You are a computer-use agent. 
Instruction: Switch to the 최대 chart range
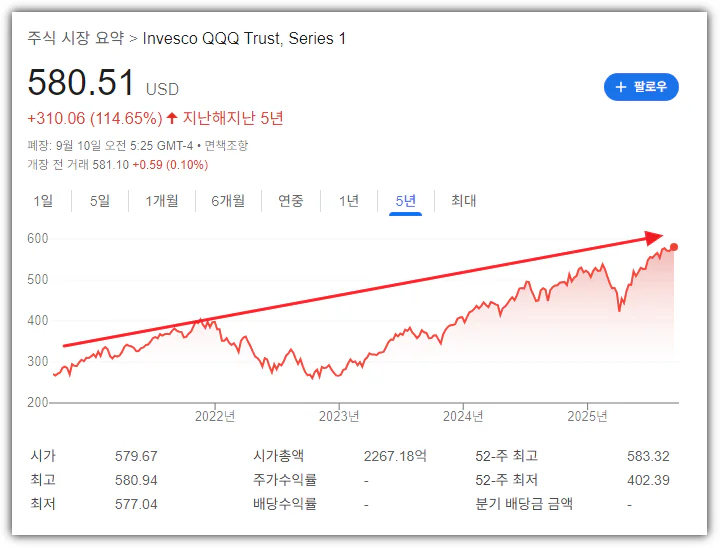pyautogui.click(x=463, y=201)
